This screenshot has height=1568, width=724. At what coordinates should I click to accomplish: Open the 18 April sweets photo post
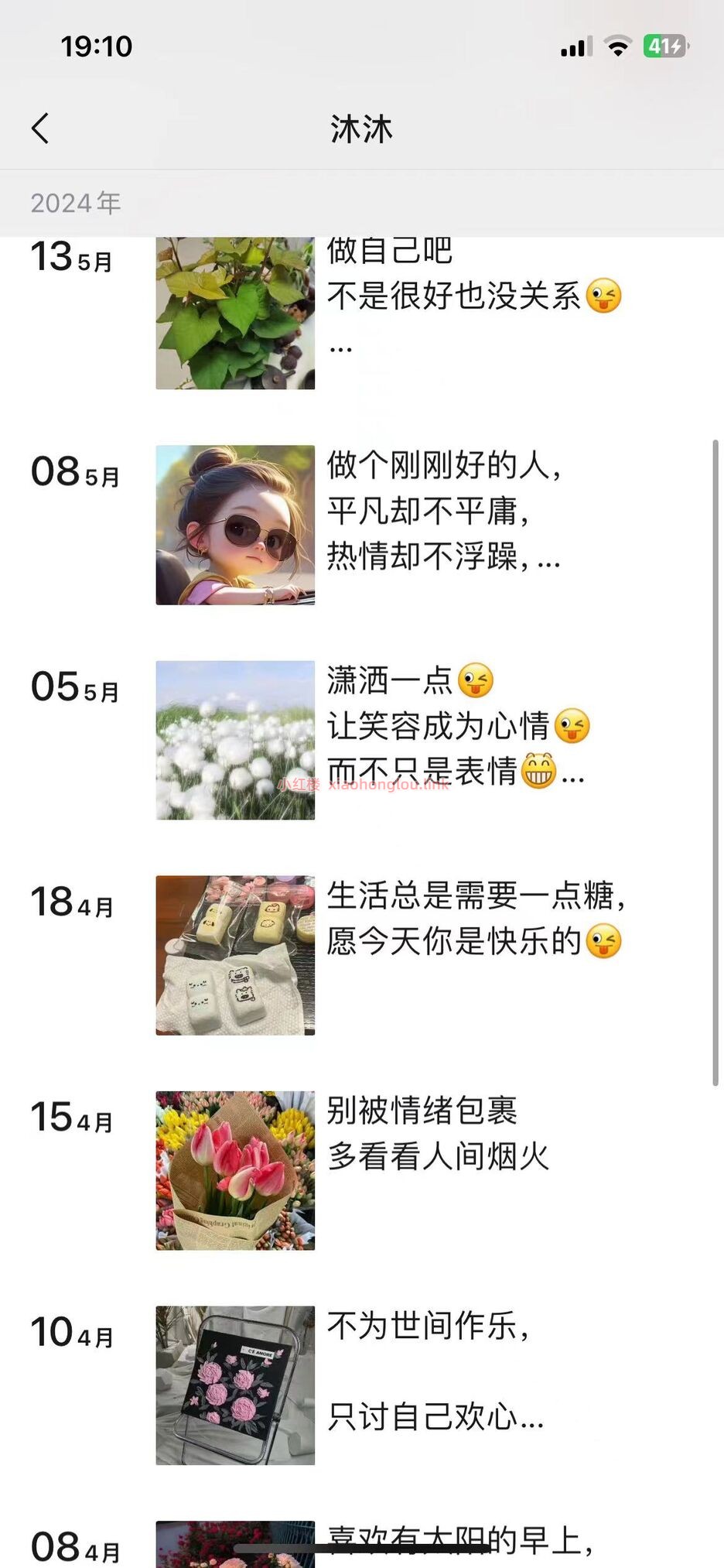(235, 955)
